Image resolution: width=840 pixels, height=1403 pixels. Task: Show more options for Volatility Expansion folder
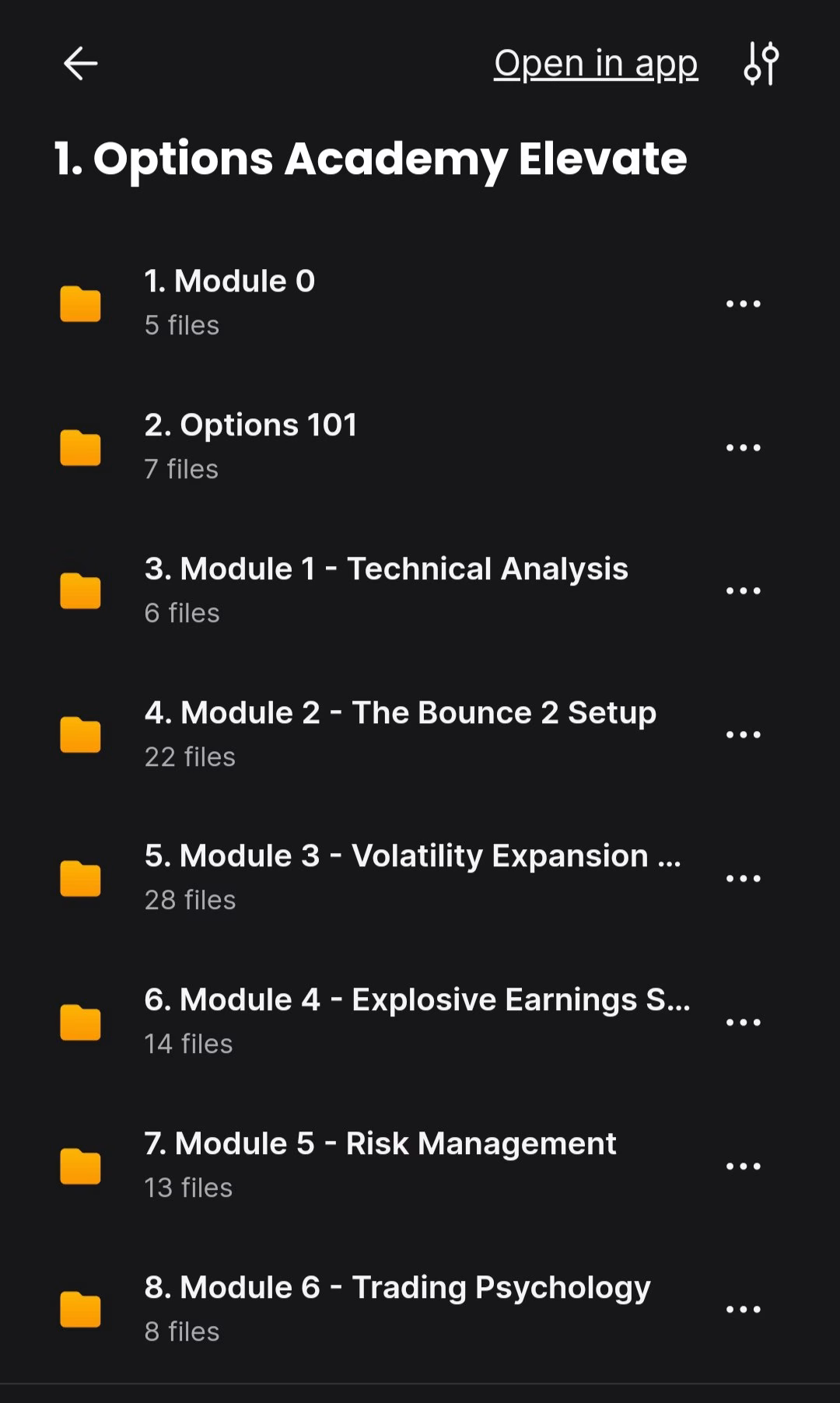743,878
